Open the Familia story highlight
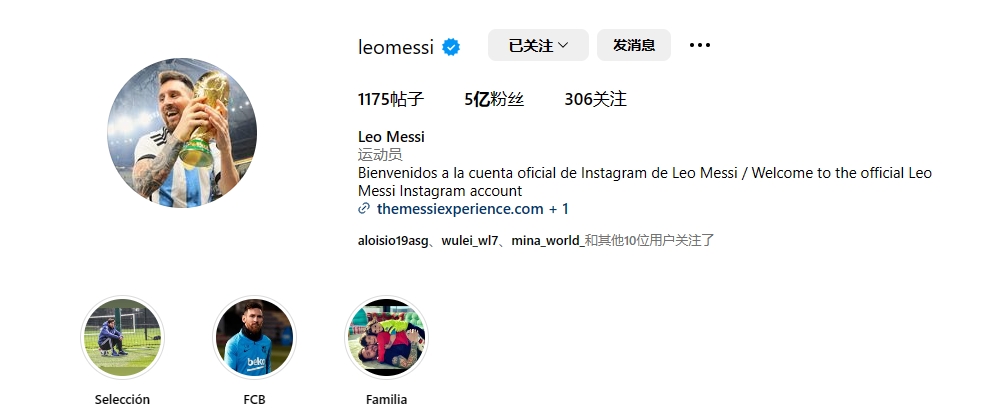Viewport: 996px width, 420px height. [386, 338]
